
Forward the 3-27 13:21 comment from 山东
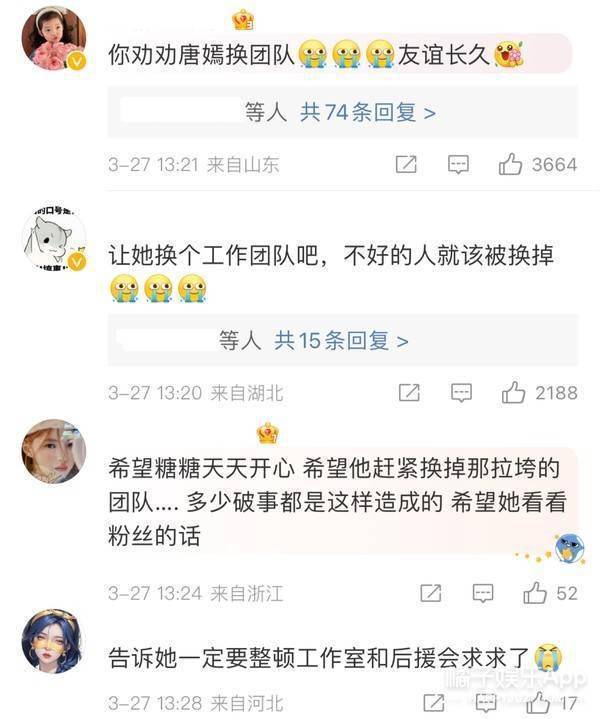[406, 165]
